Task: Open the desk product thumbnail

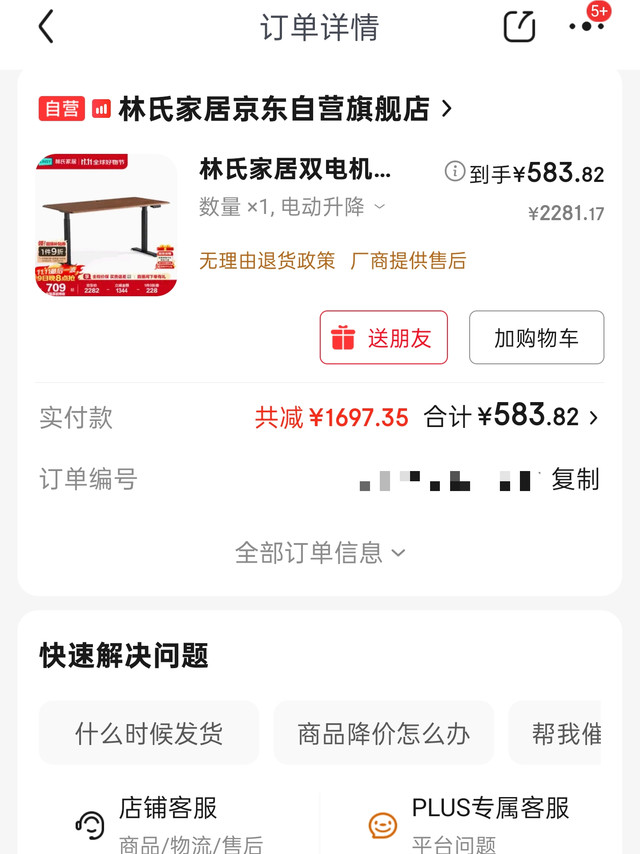Action: [x=107, y=225]
